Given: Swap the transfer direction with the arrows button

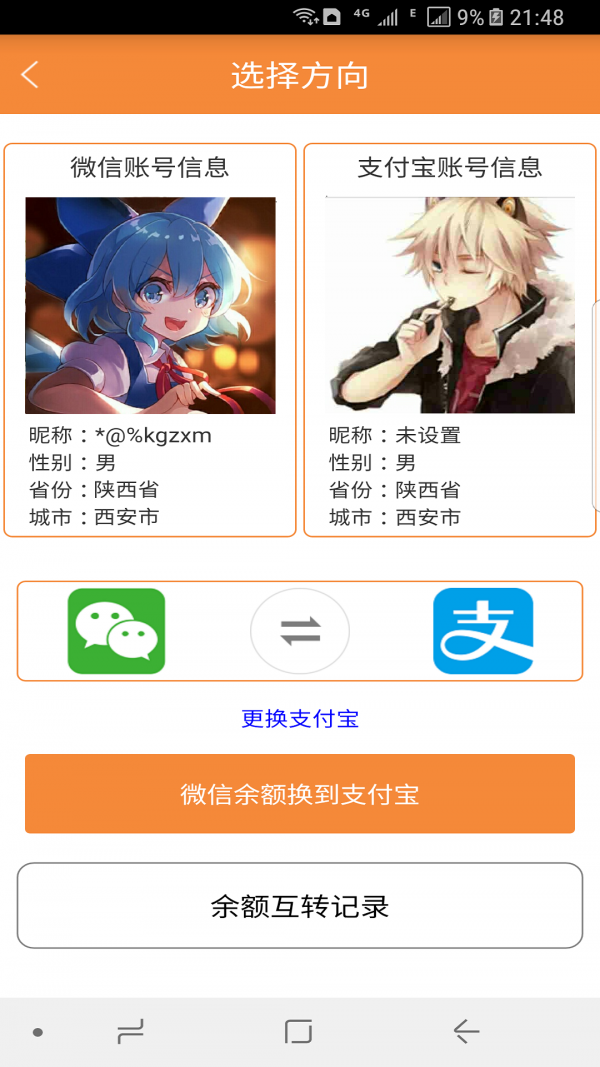Looking at the screenshot, I should [300, 631].
